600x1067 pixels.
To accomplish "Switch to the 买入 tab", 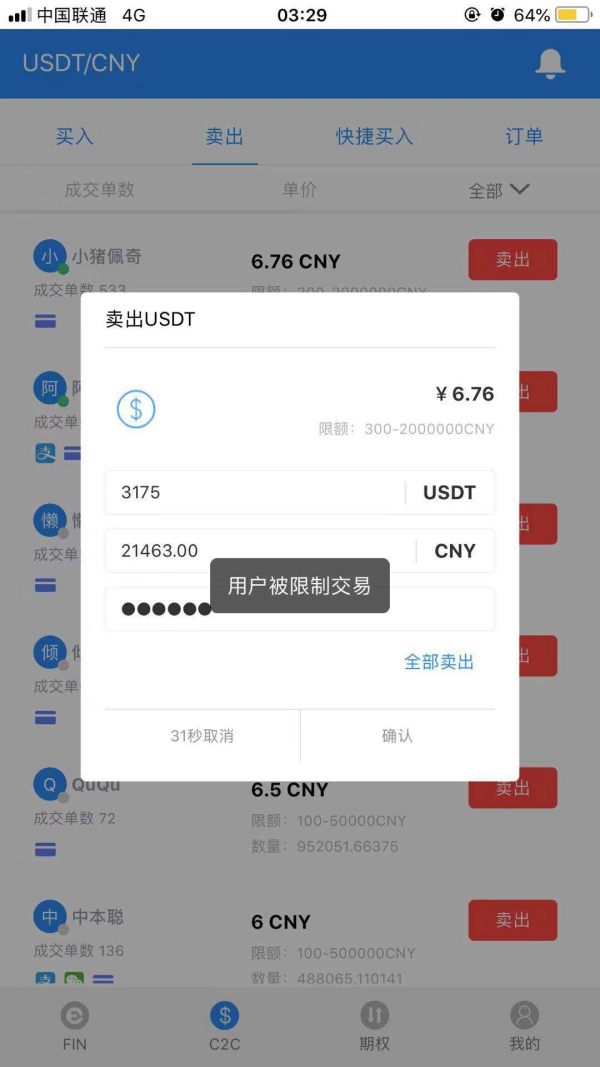I will point(74,137).
